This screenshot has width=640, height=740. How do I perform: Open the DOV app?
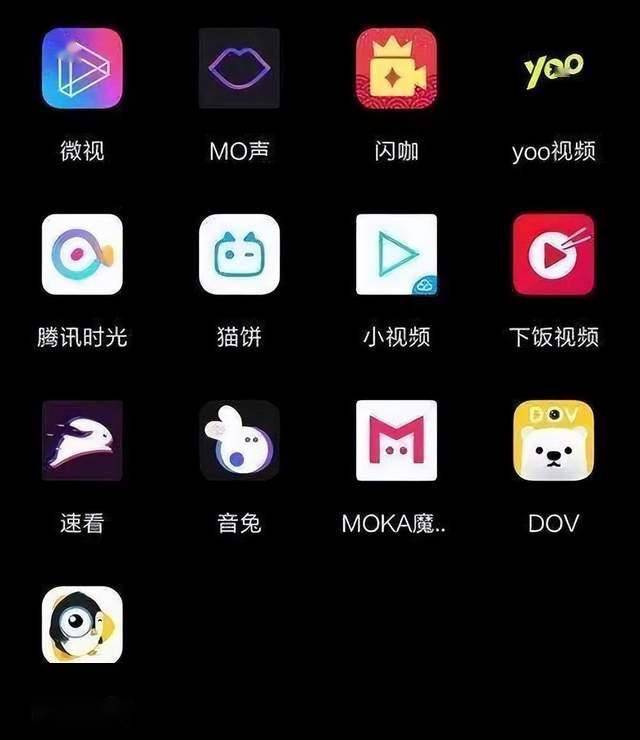tap(553, 440)
